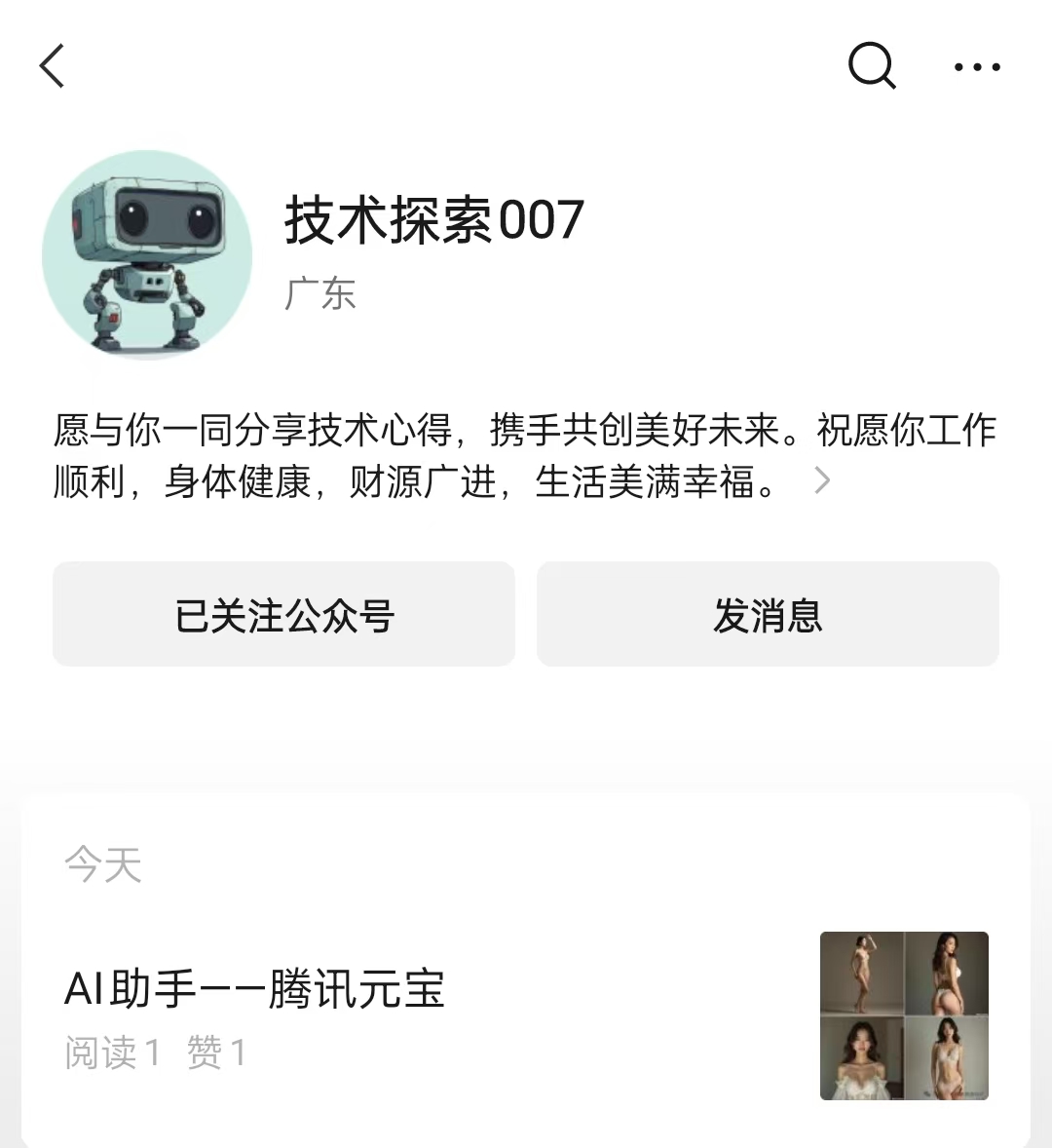
Task: Open the article's cover image thumbnail
Action: pyautogui.click(x=904, y=1015)
